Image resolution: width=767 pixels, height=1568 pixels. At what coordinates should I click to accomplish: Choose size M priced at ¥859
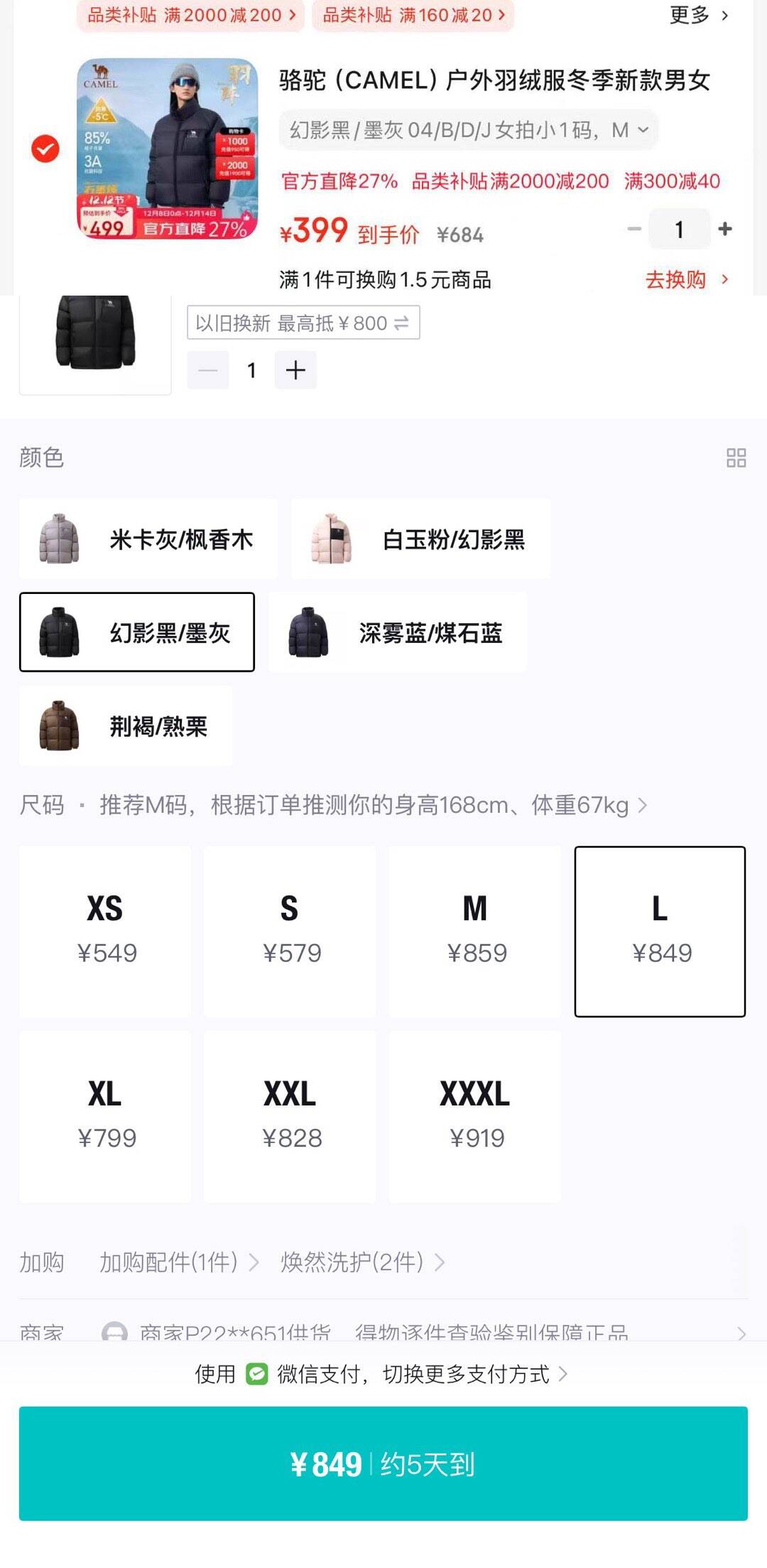pyautogui.click(x=475, y=931)
